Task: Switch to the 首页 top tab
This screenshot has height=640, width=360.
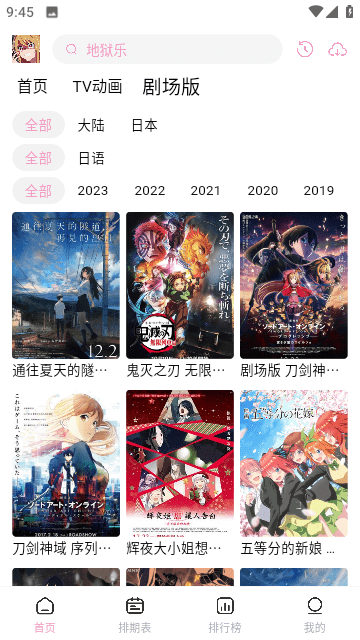Action: (32, 87)
